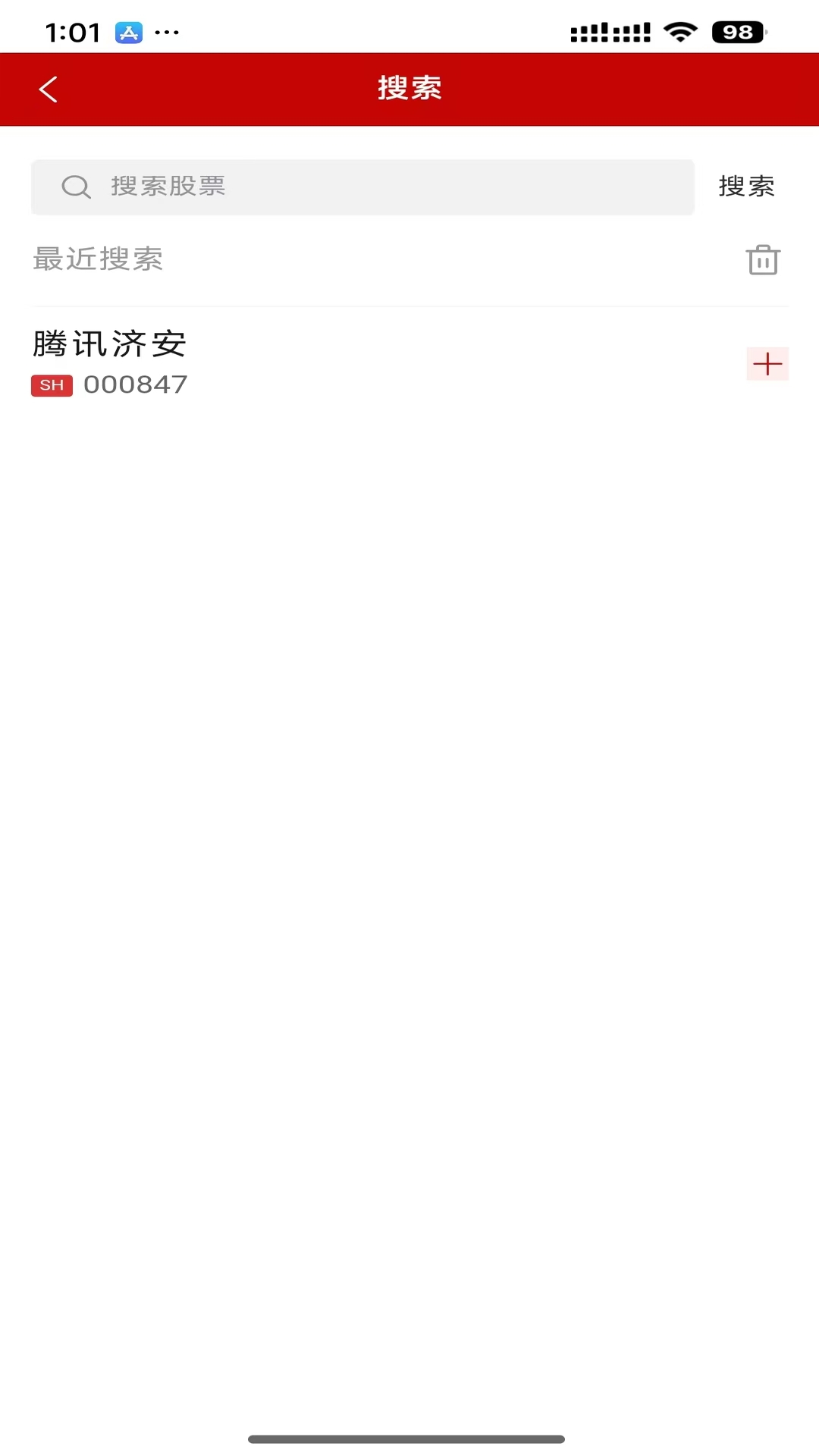The height and width of the screenshot is (1456, 819).
Task: Click the SH exchange badge
Action: [x=51, y=385]
